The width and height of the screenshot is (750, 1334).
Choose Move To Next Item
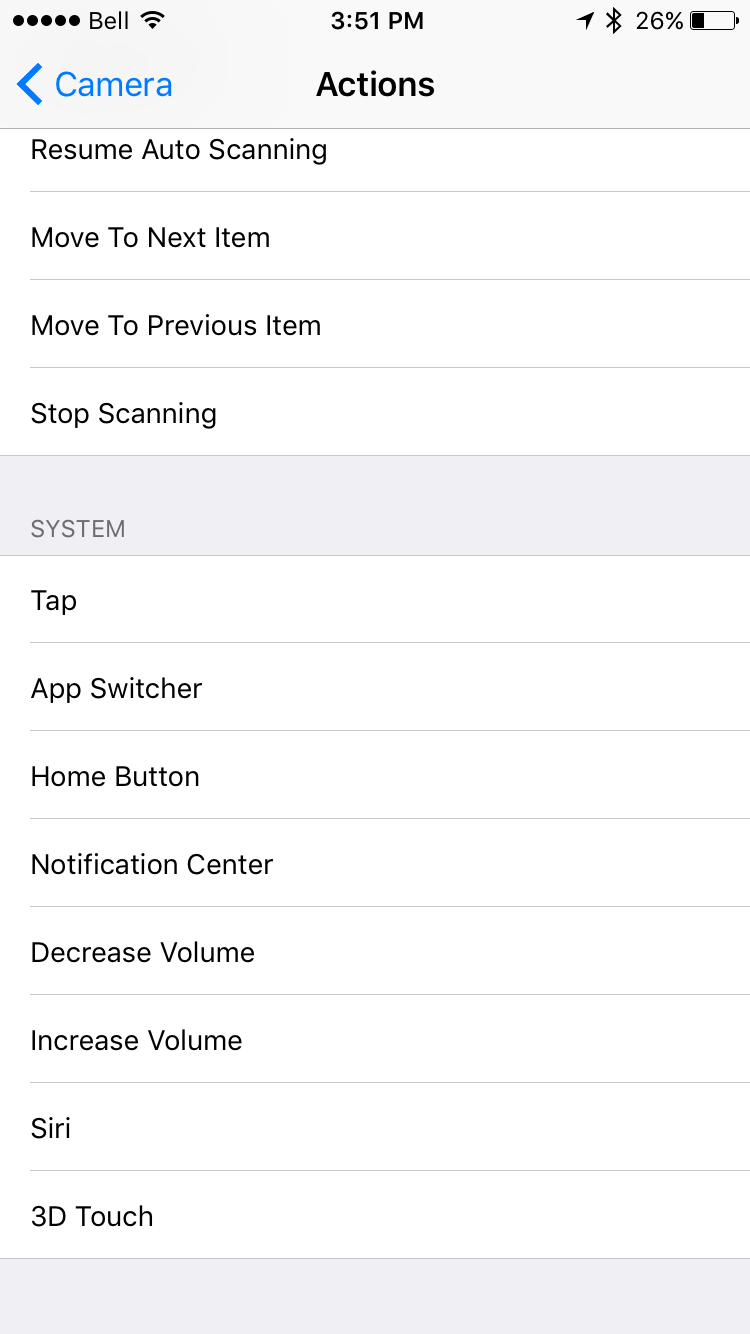(375, 236)
